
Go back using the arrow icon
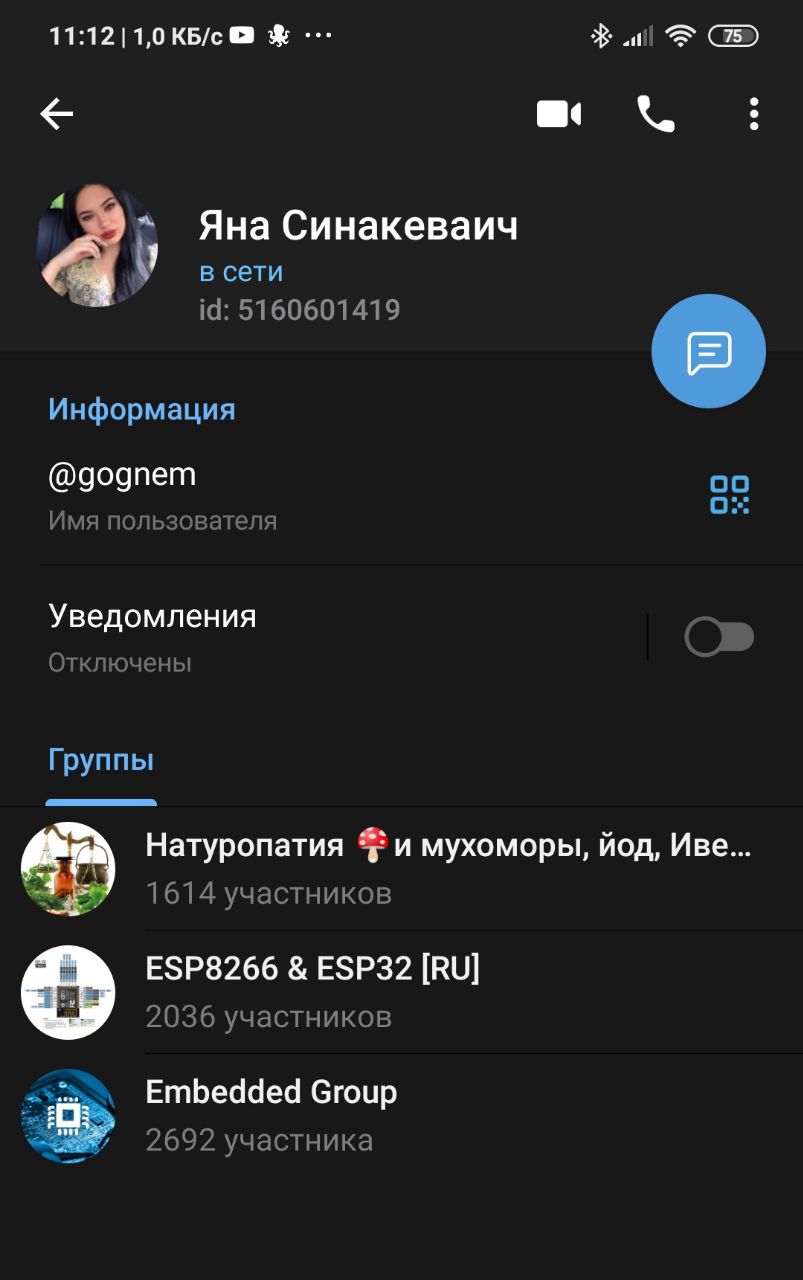(57, 115)
